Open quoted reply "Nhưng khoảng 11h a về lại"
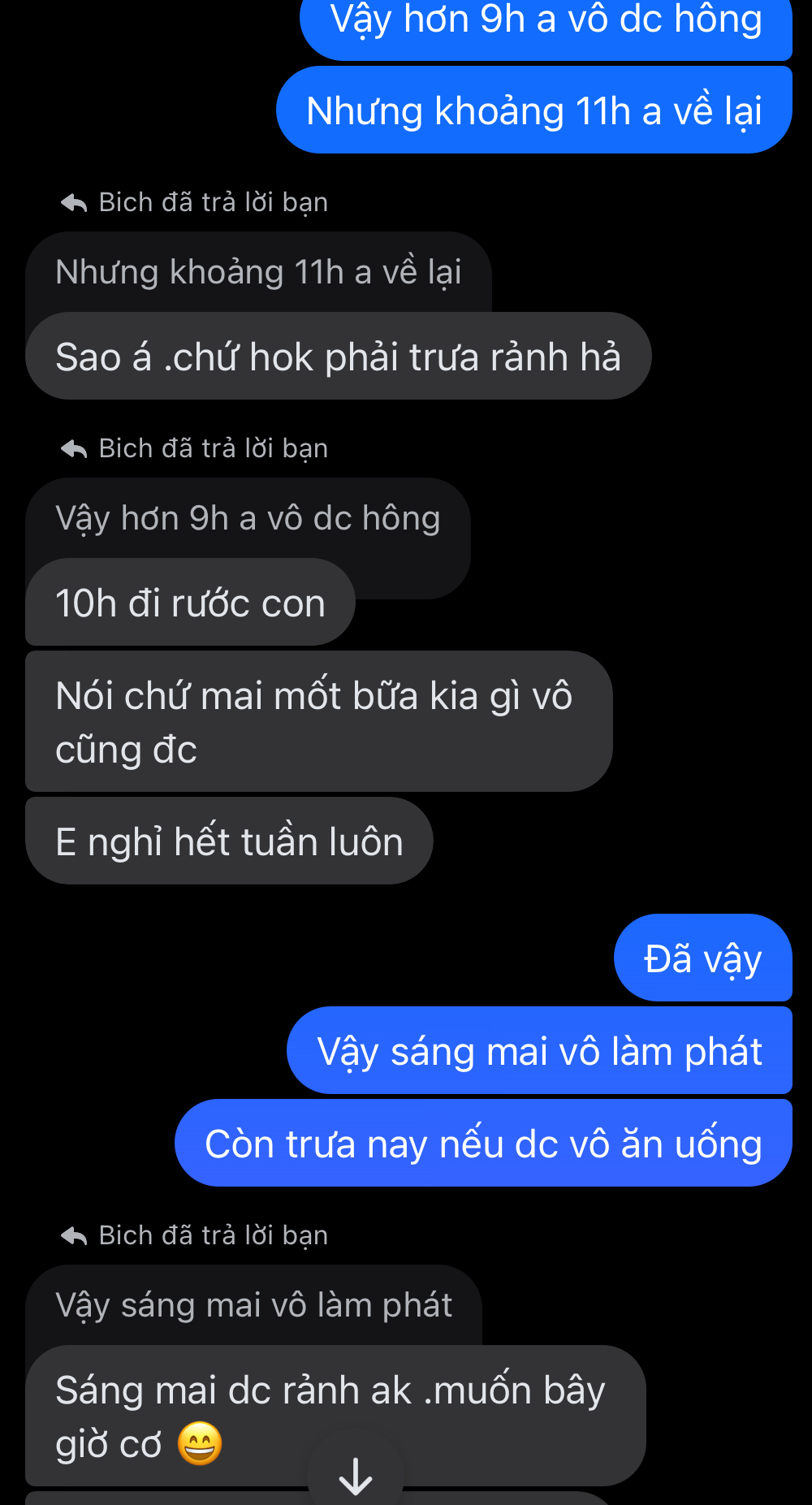 point(258,272)
